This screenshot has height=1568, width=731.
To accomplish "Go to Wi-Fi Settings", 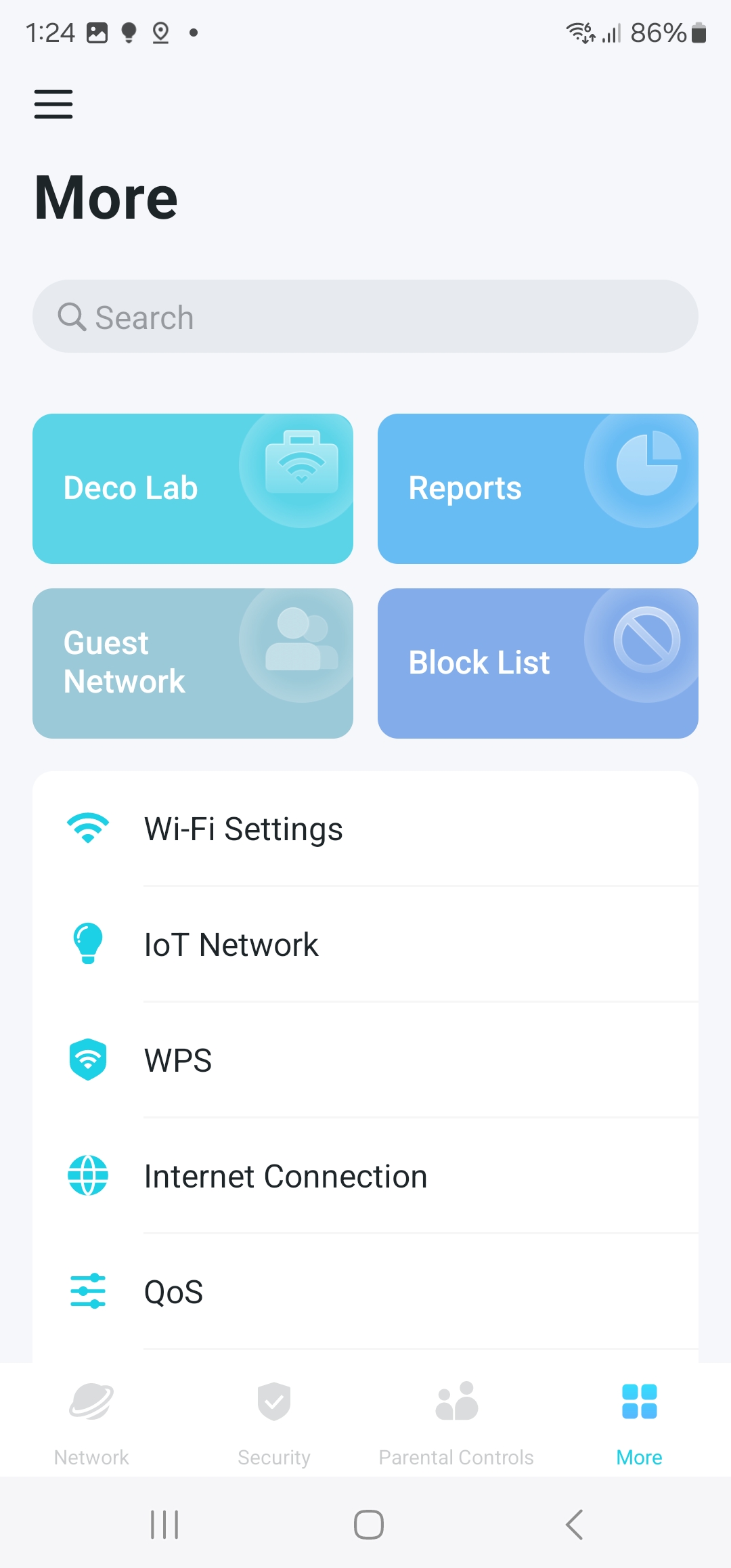I will pyautogui.click(x=365, y=829).
